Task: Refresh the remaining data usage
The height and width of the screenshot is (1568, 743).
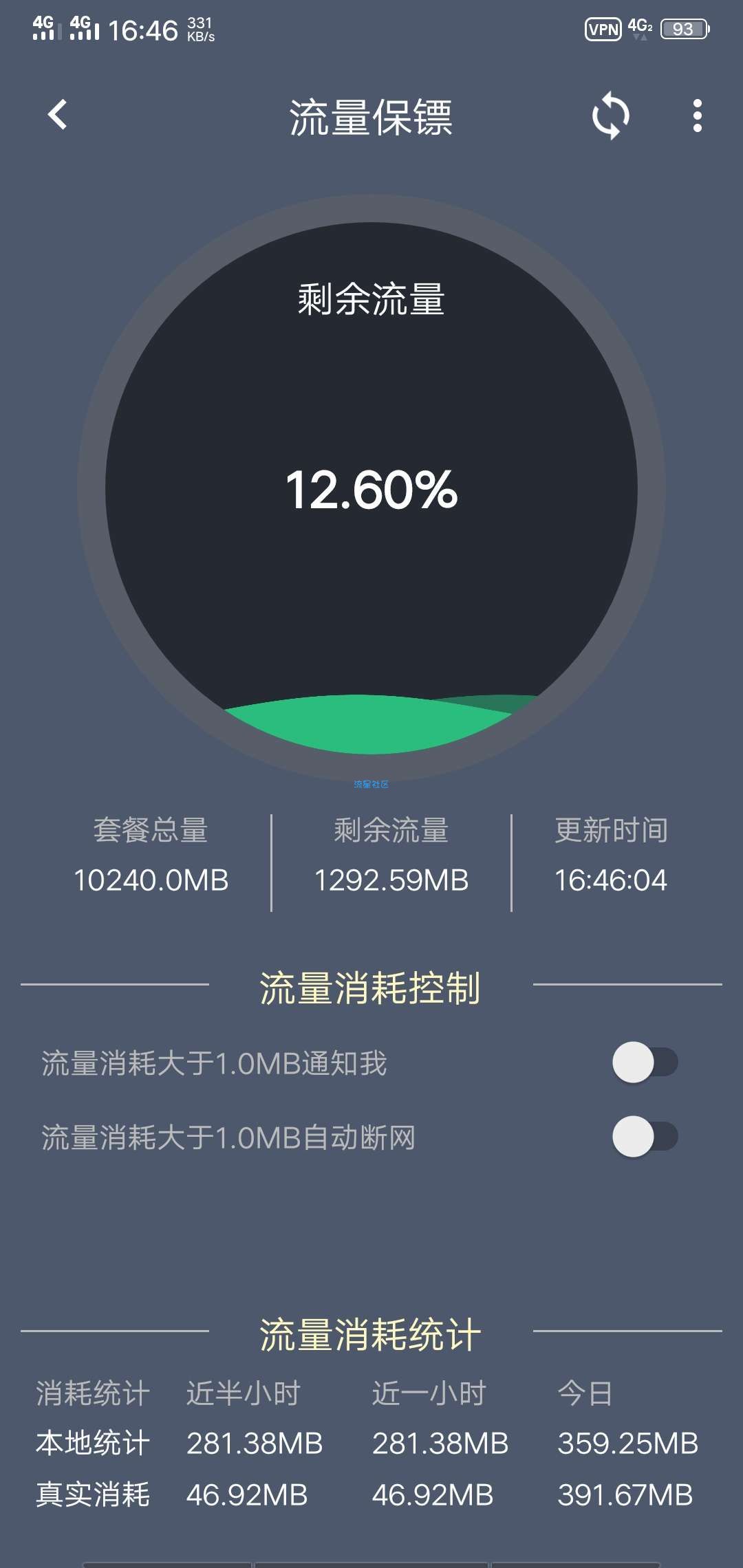Action: 611,116
